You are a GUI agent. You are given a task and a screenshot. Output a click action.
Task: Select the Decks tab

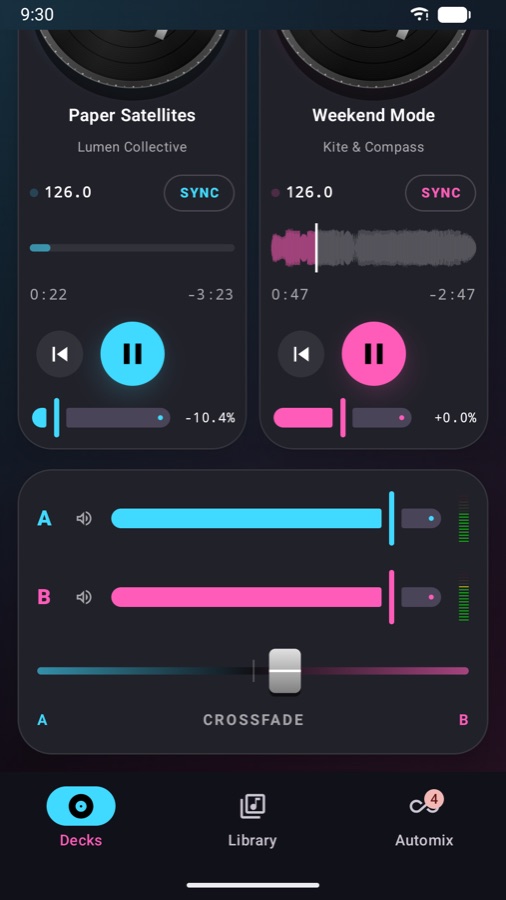point(81,820)
